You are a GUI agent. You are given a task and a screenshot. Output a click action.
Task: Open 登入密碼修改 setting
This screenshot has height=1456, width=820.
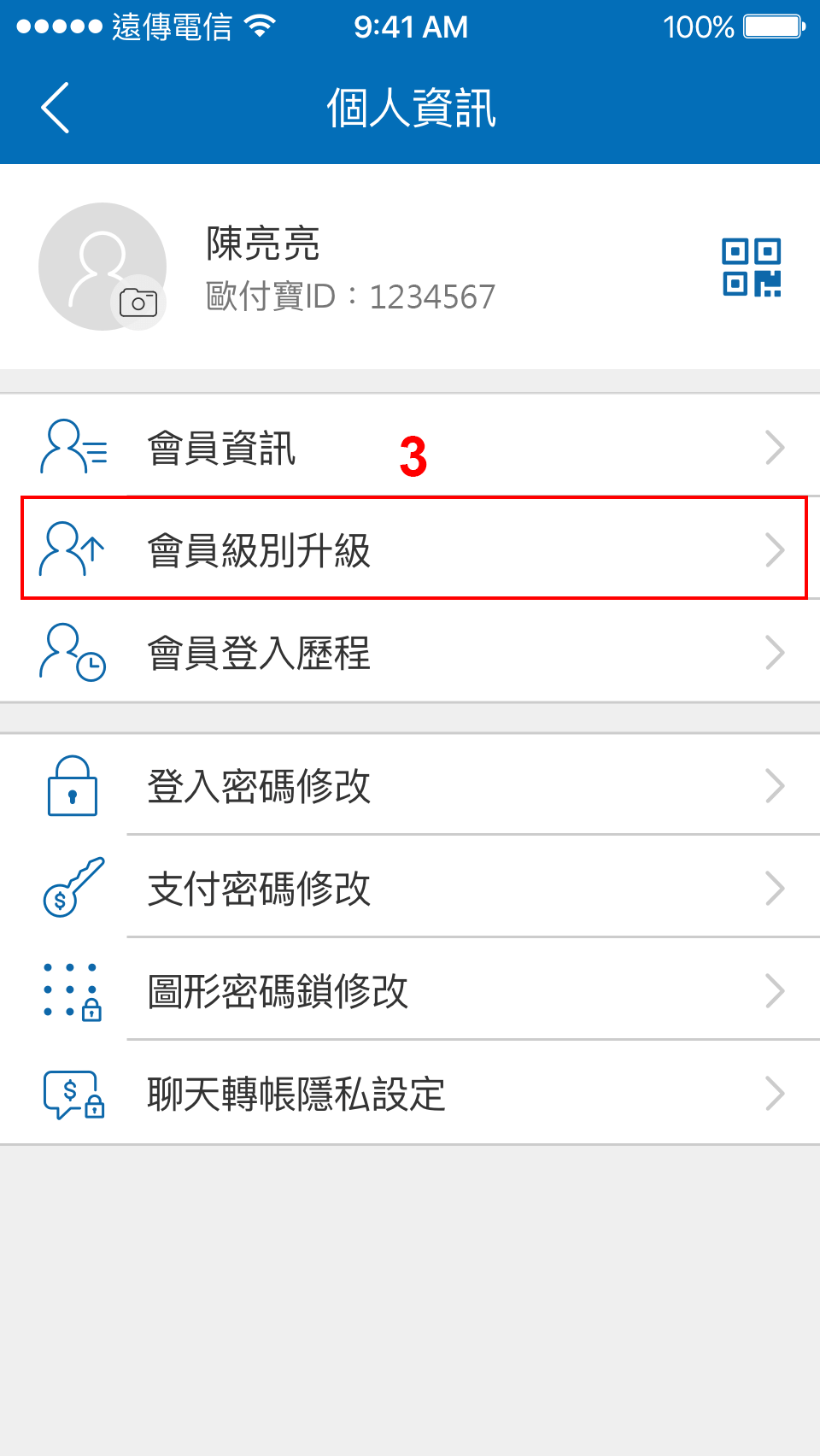pos(410,785)
